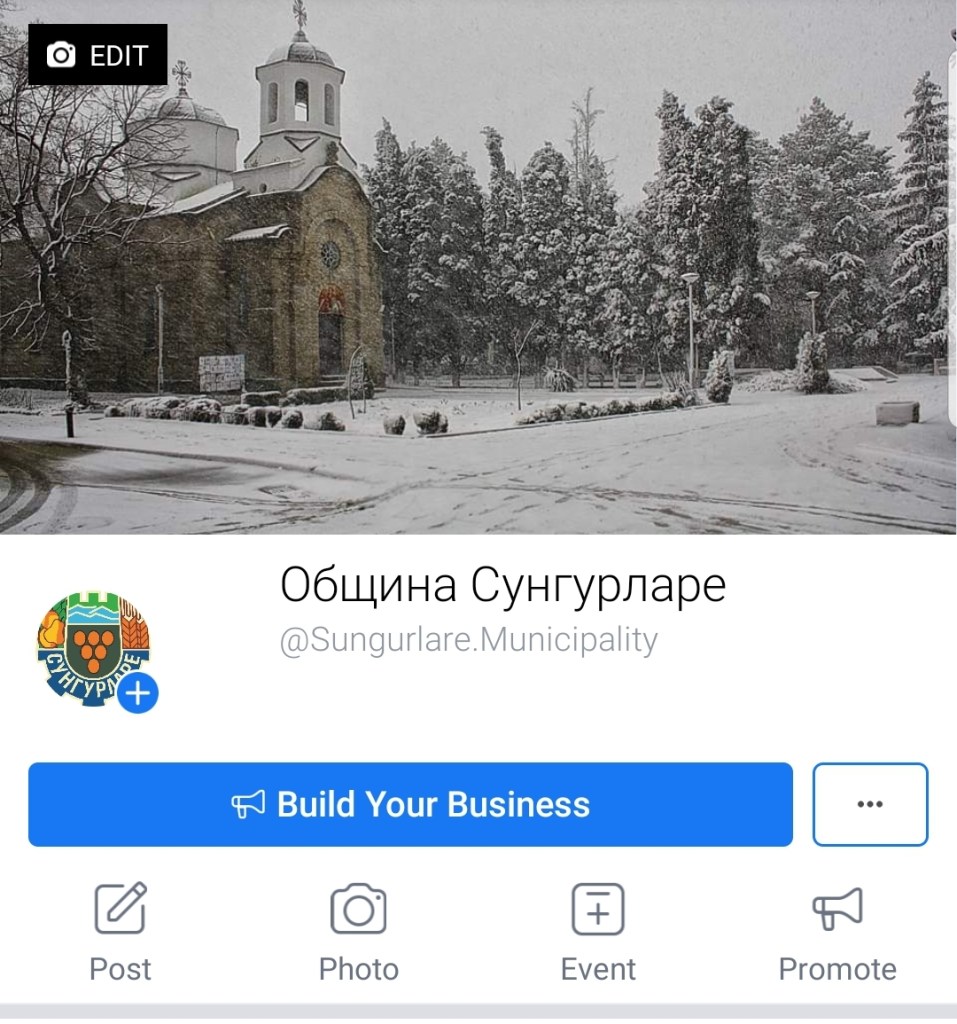This screenshot has height=1024, width=957.
Task: Create a new Event
Action: [x=598, y=931]
